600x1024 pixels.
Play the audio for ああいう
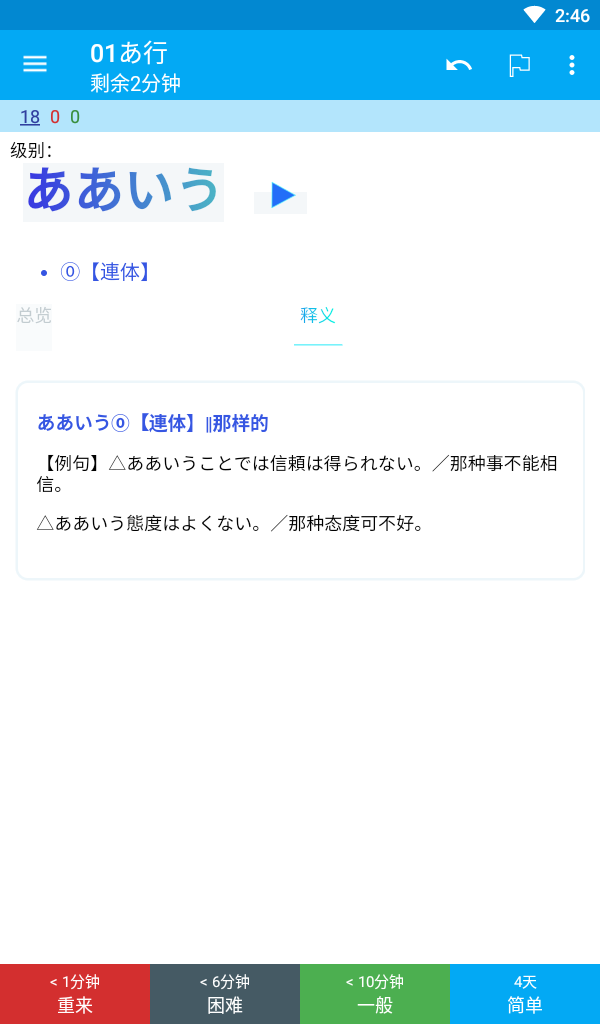[281, 196]
